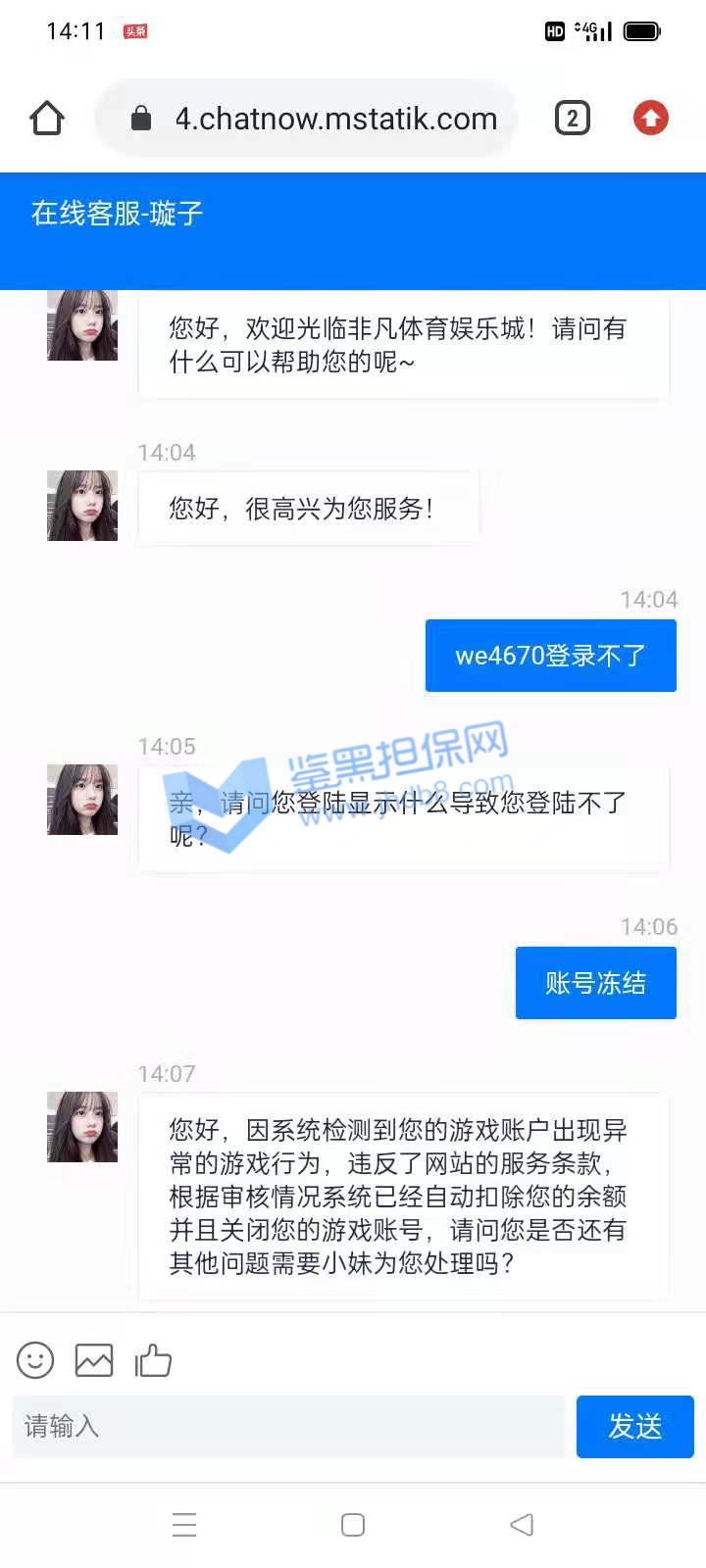Open the tab switcher showing 2 tabs
The width and height of the screenshot is (706, 1568).
point(573,119)
